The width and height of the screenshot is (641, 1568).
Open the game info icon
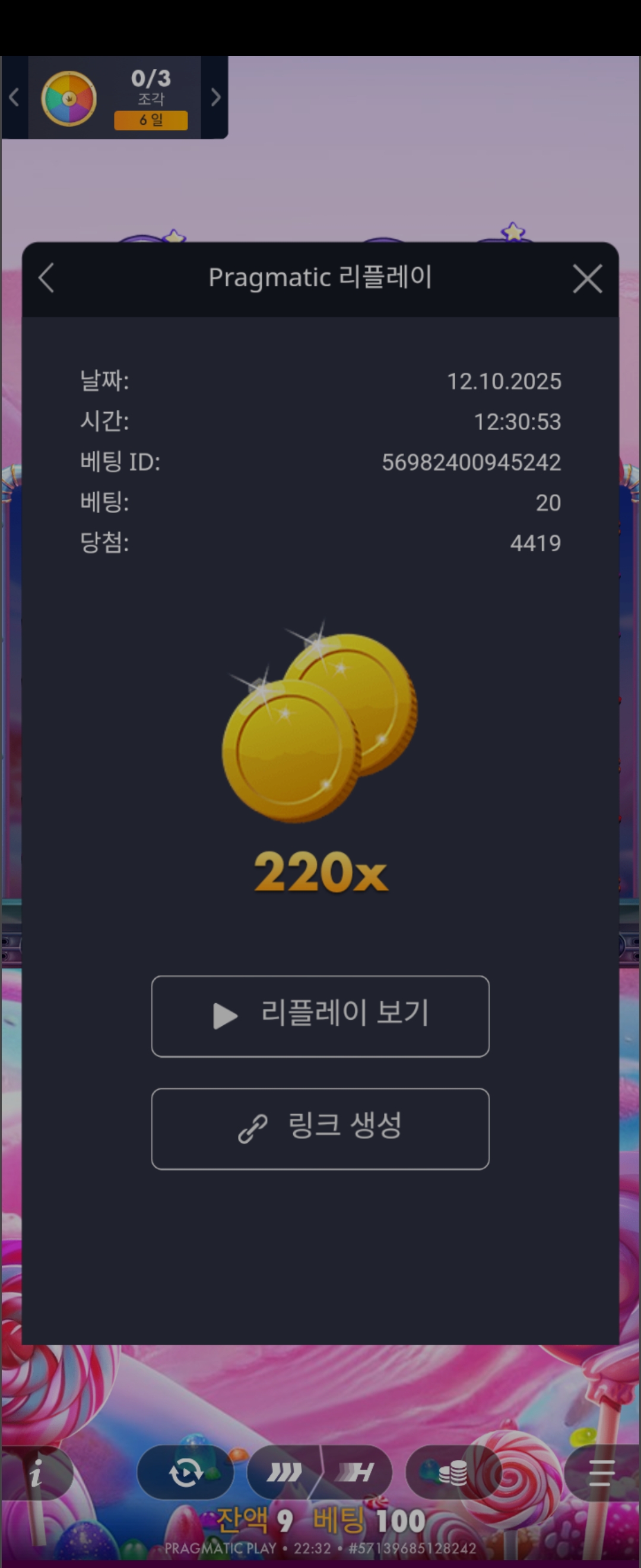pos(36,1473)
